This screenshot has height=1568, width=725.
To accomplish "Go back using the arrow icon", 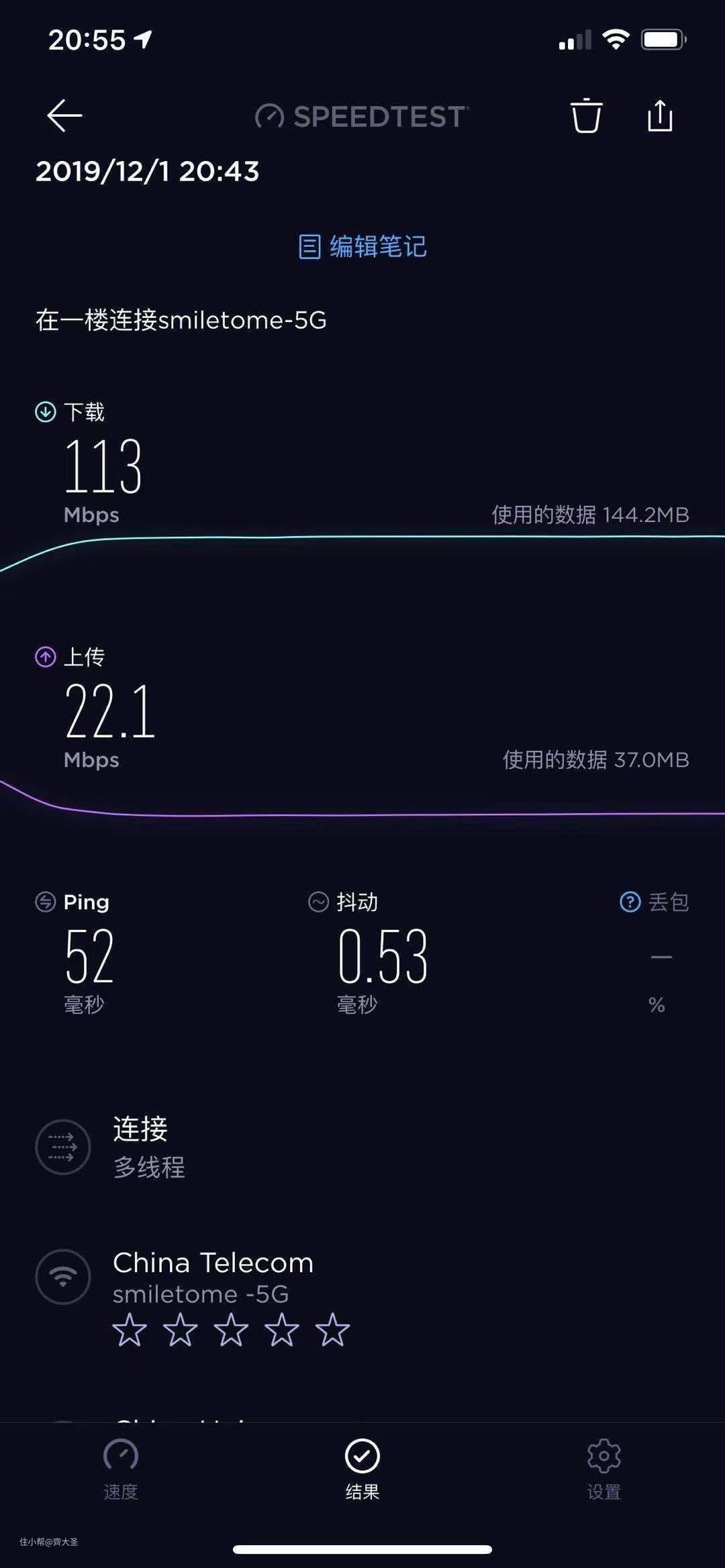I will (x=64, y=115).
